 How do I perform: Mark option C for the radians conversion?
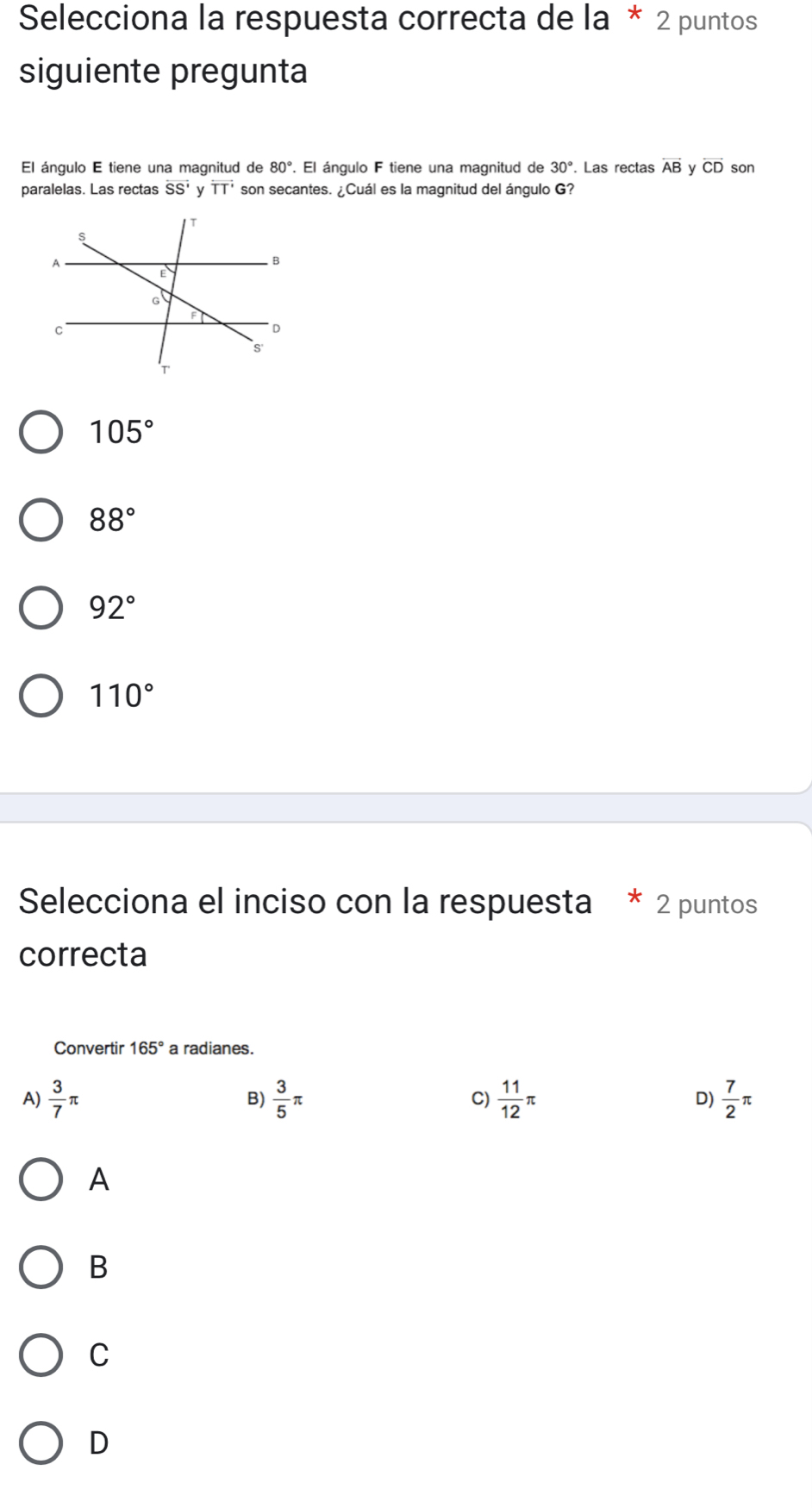[41, 1355]
